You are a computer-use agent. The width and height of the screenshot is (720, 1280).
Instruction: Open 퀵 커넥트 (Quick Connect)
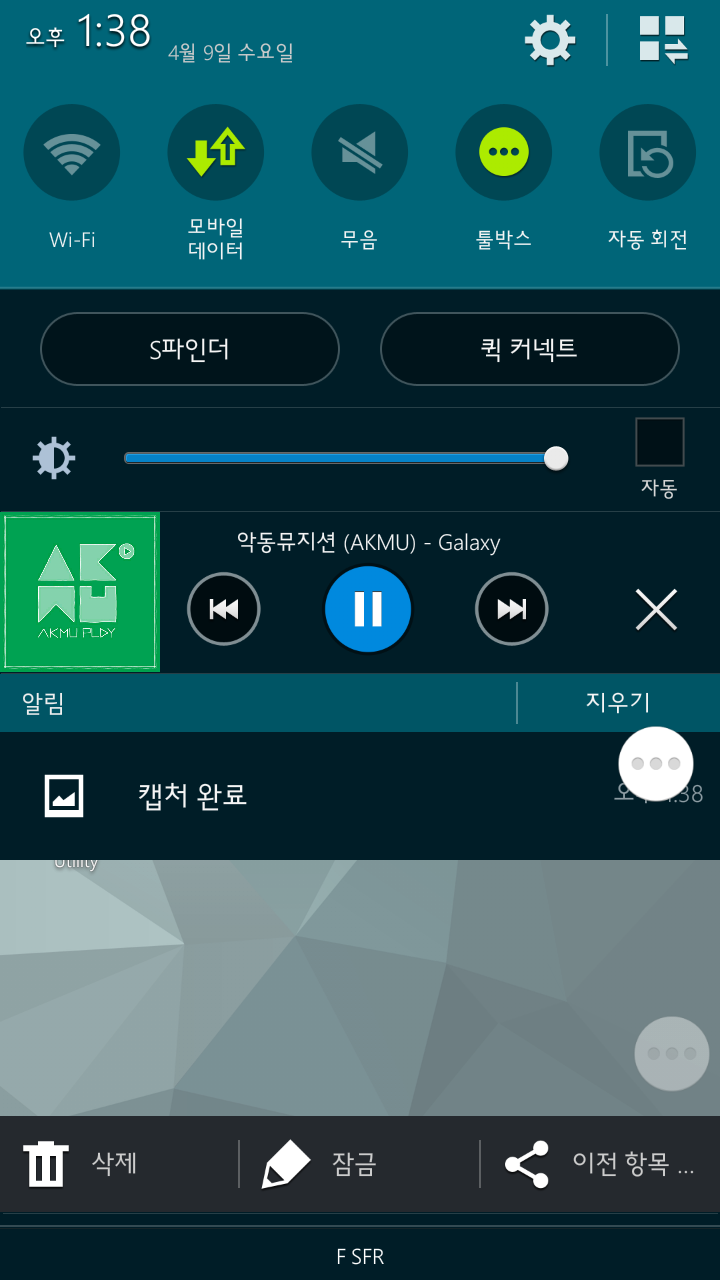(x=530, y=349)
